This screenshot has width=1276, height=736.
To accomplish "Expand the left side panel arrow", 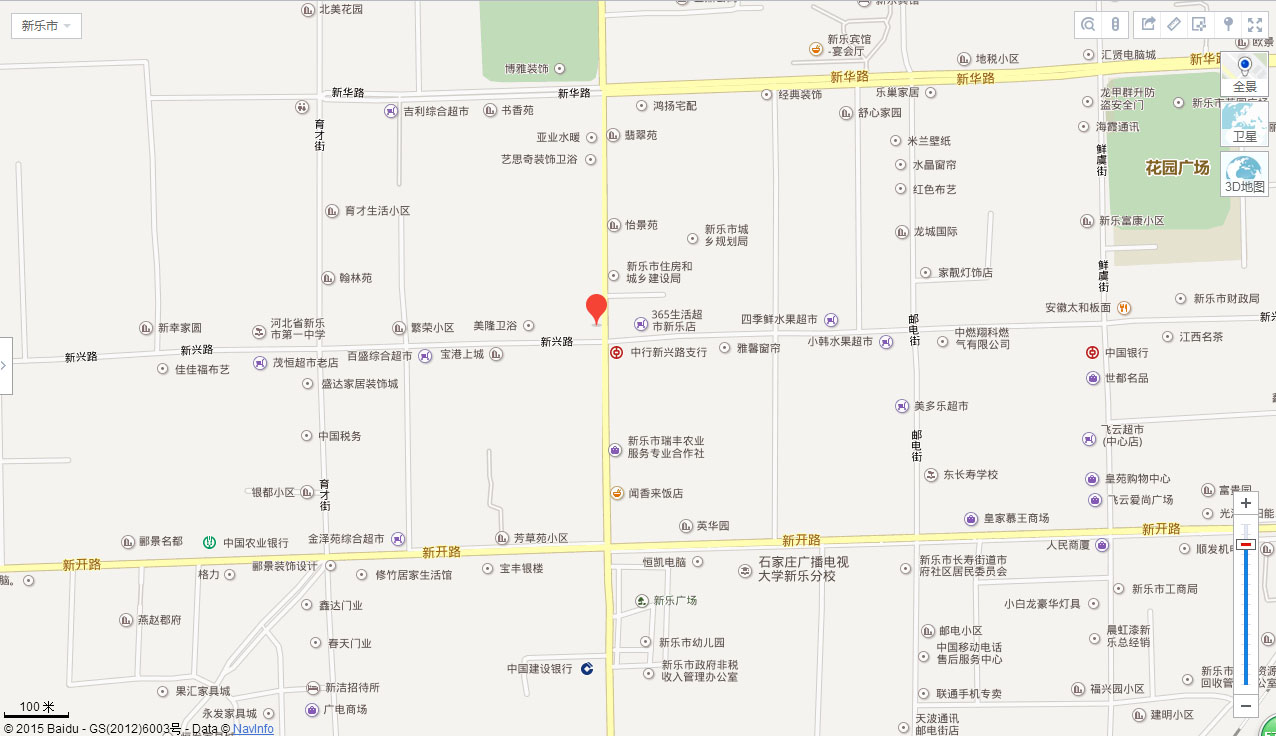I will [x=5, y=366].
